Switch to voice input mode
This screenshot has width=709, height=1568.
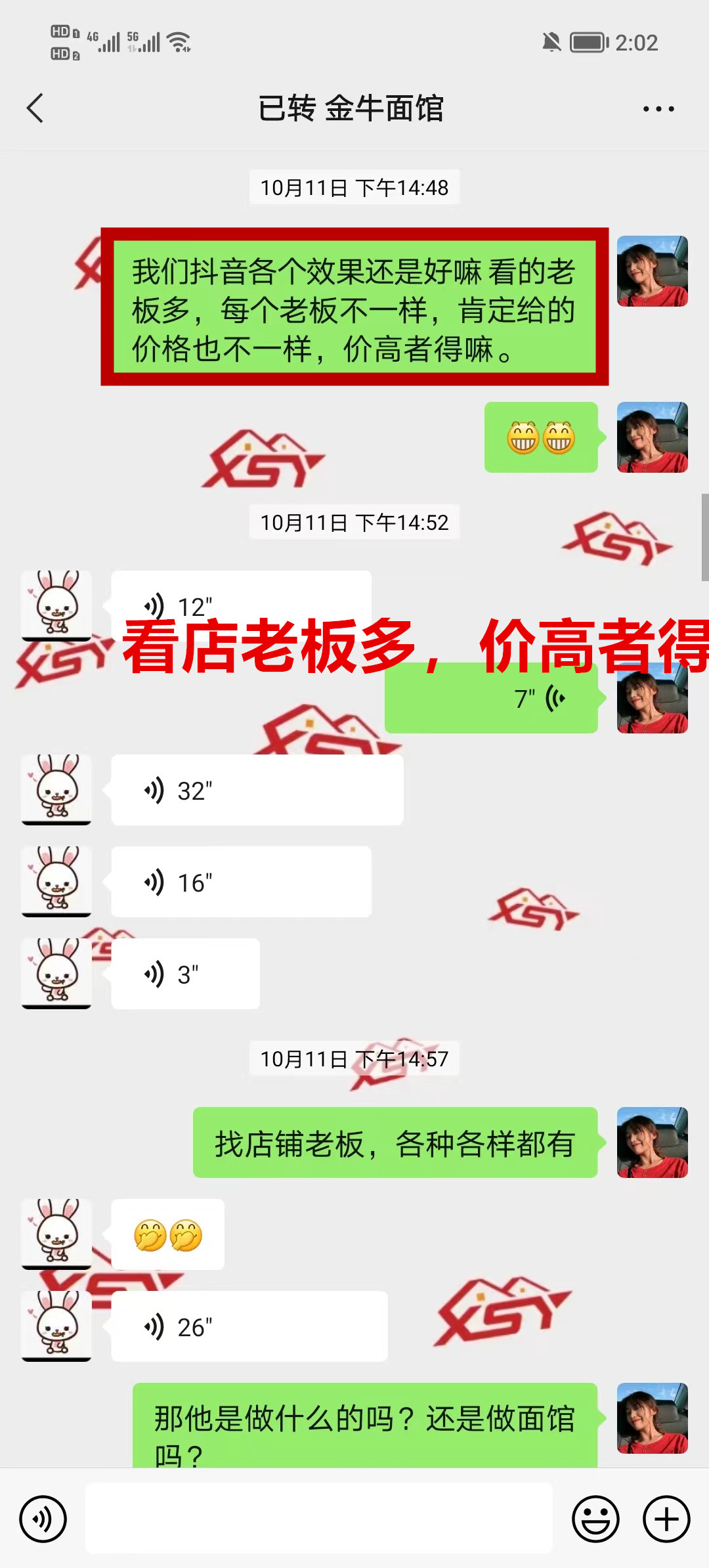(43, 1519)
